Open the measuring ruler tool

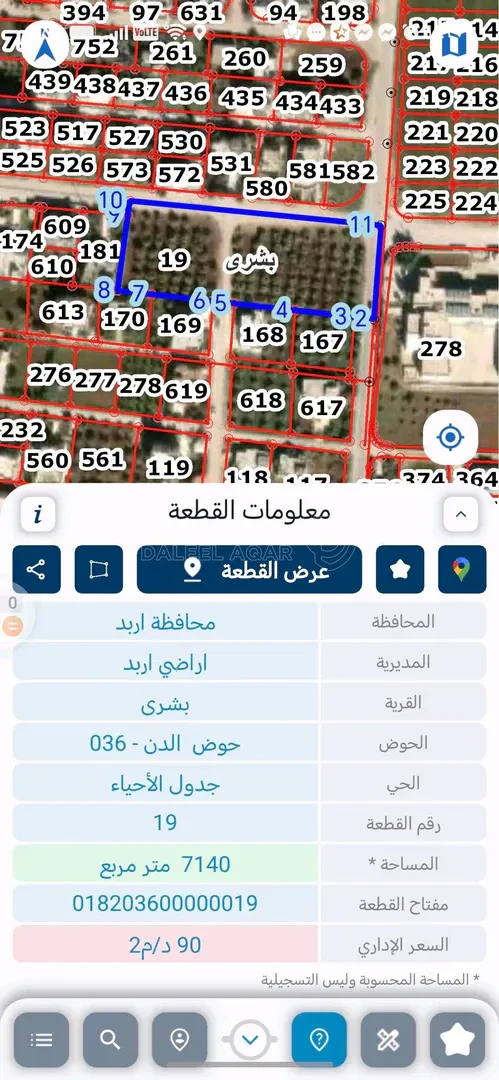point(388,1039)
